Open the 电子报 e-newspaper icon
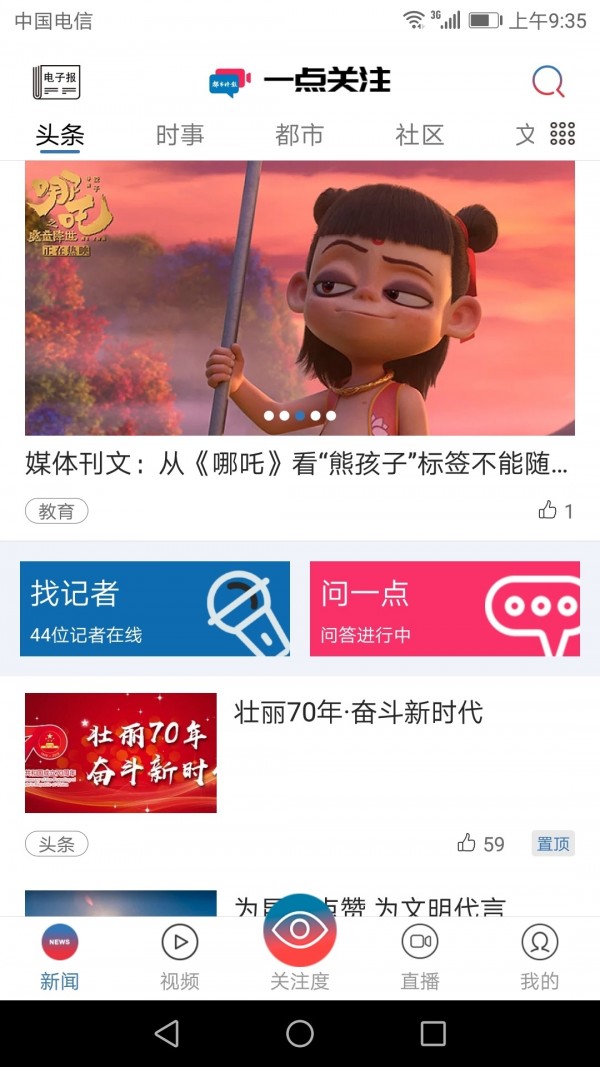The image size is (600, 1067). pos(56,82)
